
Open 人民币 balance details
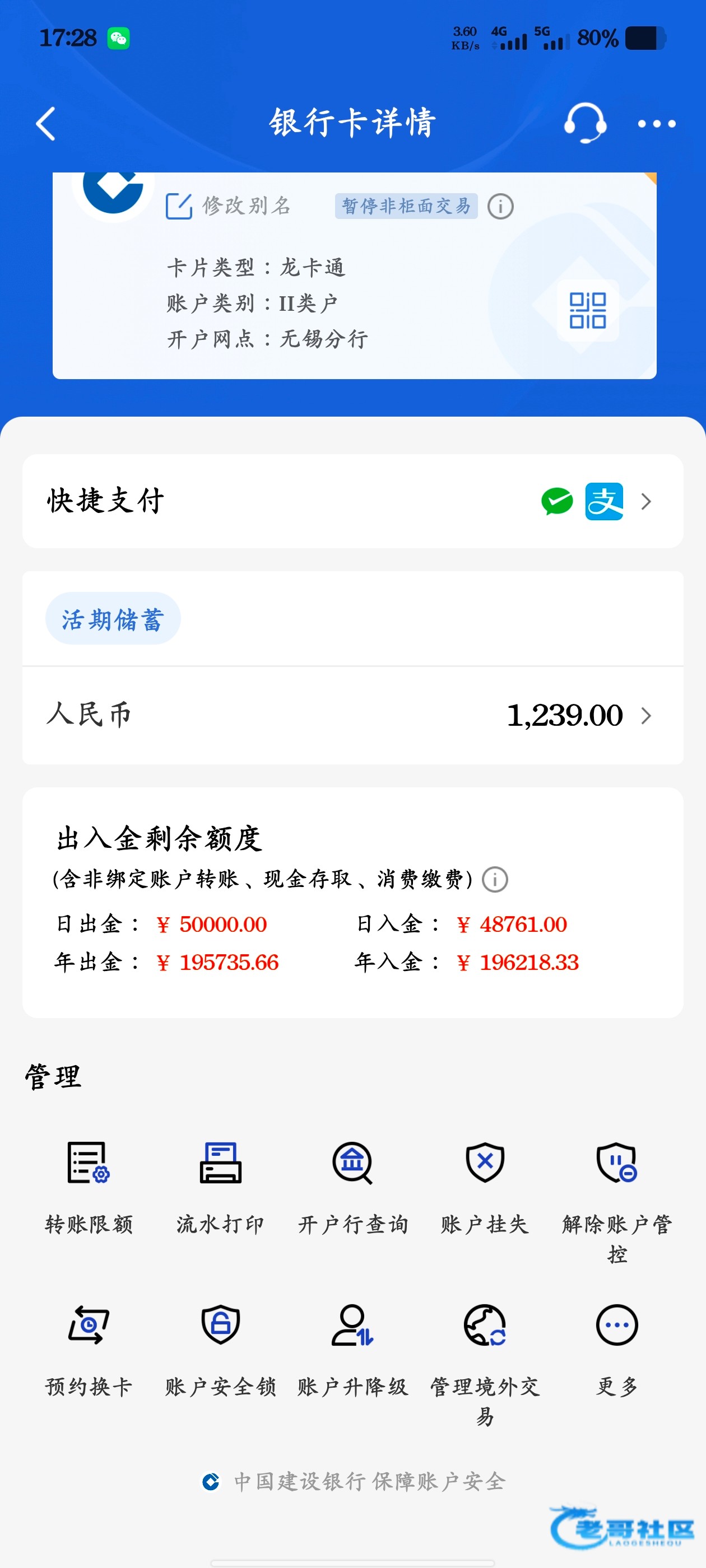click(352, 715)
